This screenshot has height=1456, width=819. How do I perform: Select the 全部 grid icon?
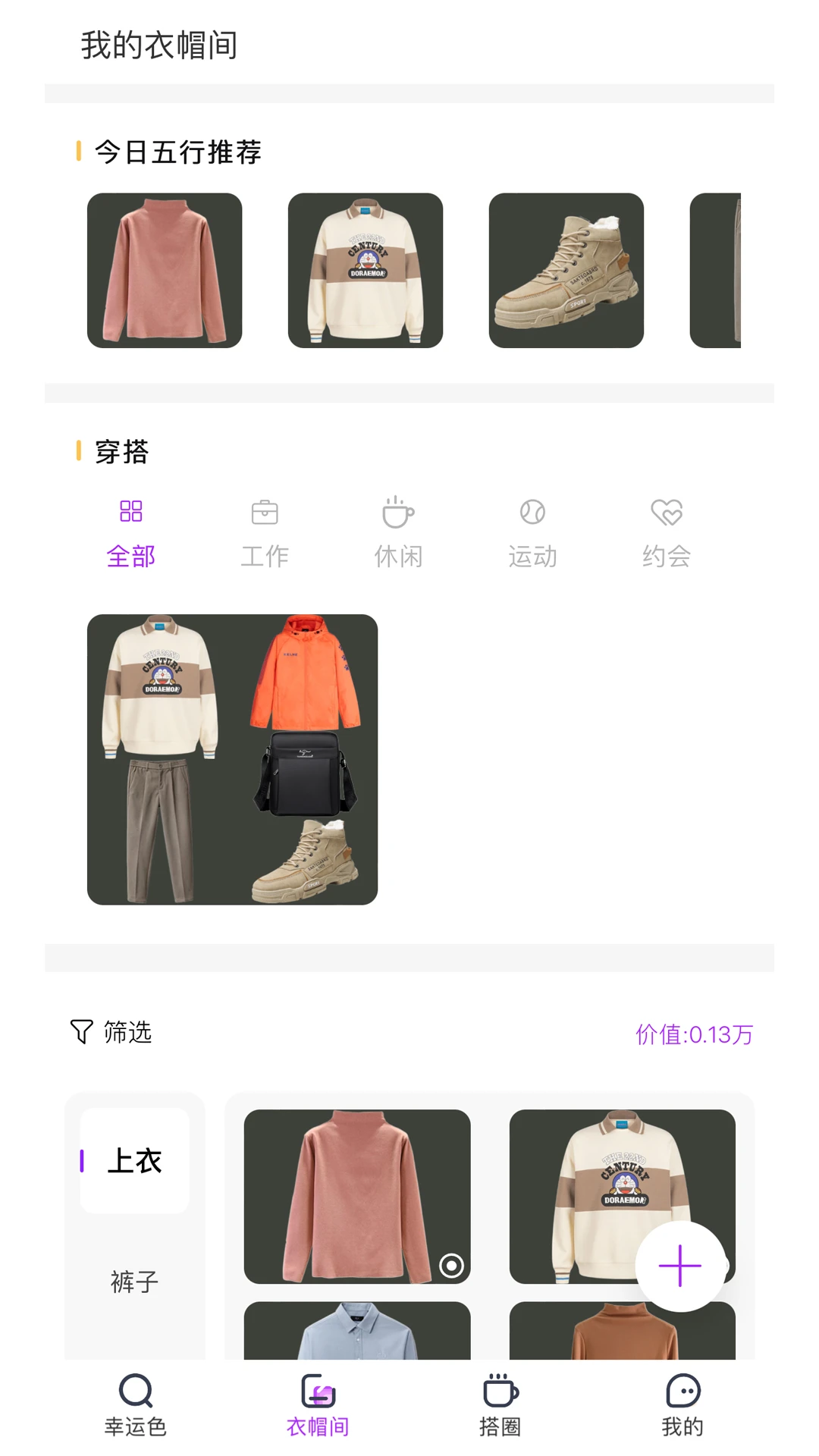click(130, 511)
